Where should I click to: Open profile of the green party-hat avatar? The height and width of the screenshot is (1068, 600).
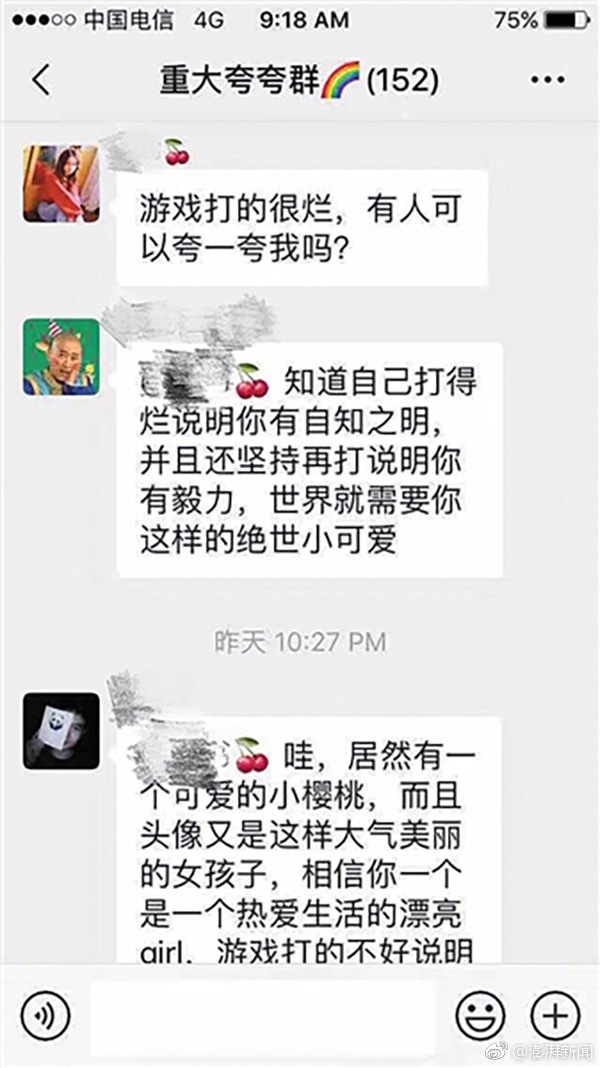click(61, 357)
